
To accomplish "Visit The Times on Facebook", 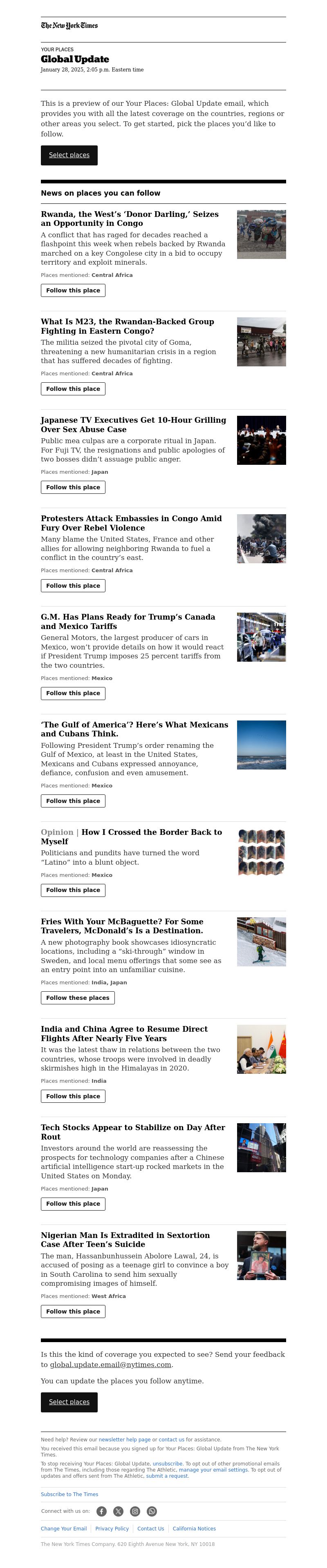I will 102,1511.
